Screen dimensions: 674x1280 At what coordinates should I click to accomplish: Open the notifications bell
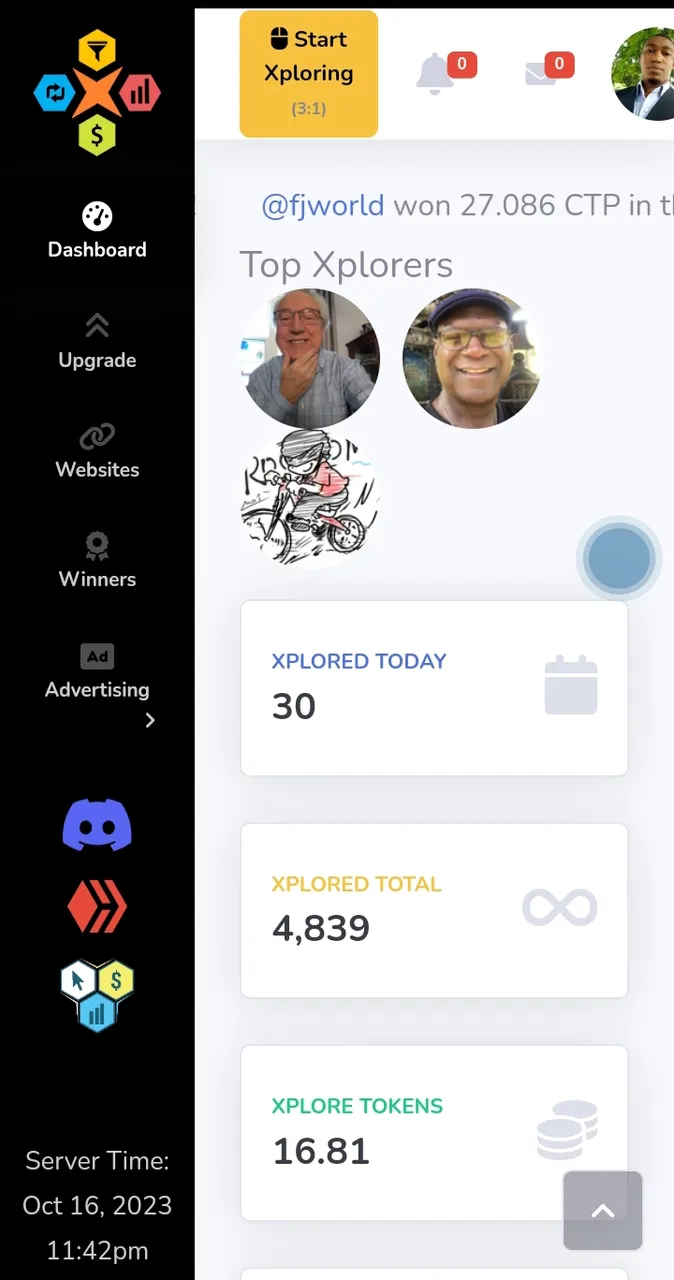tap(435, 74)
